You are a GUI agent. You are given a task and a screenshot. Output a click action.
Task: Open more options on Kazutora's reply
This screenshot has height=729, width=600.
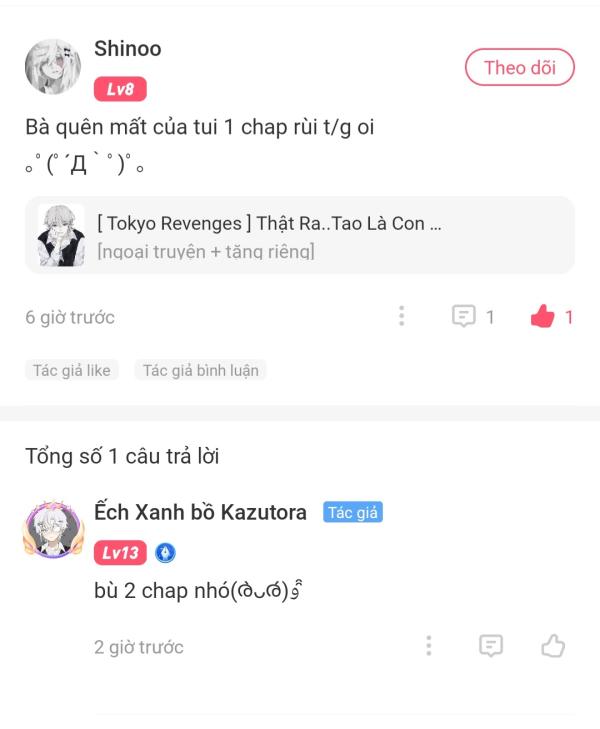click(x=429, y=646)
